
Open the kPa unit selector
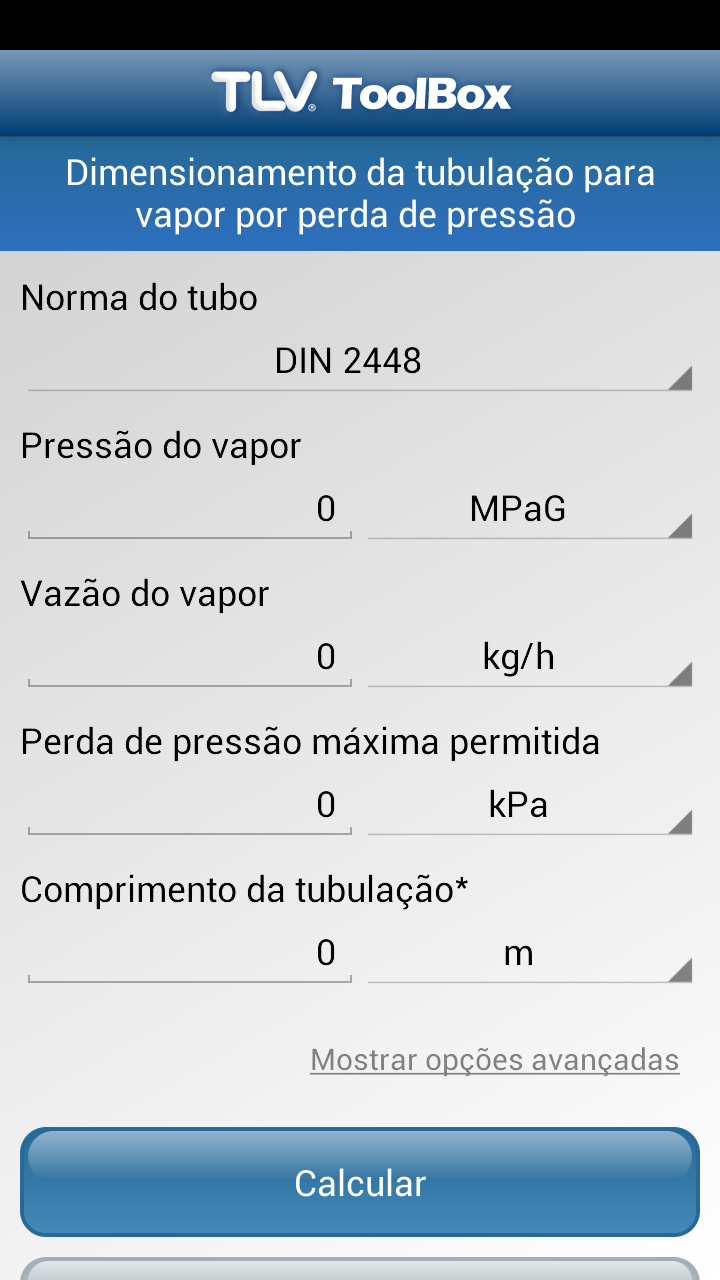tap(530, 806)
